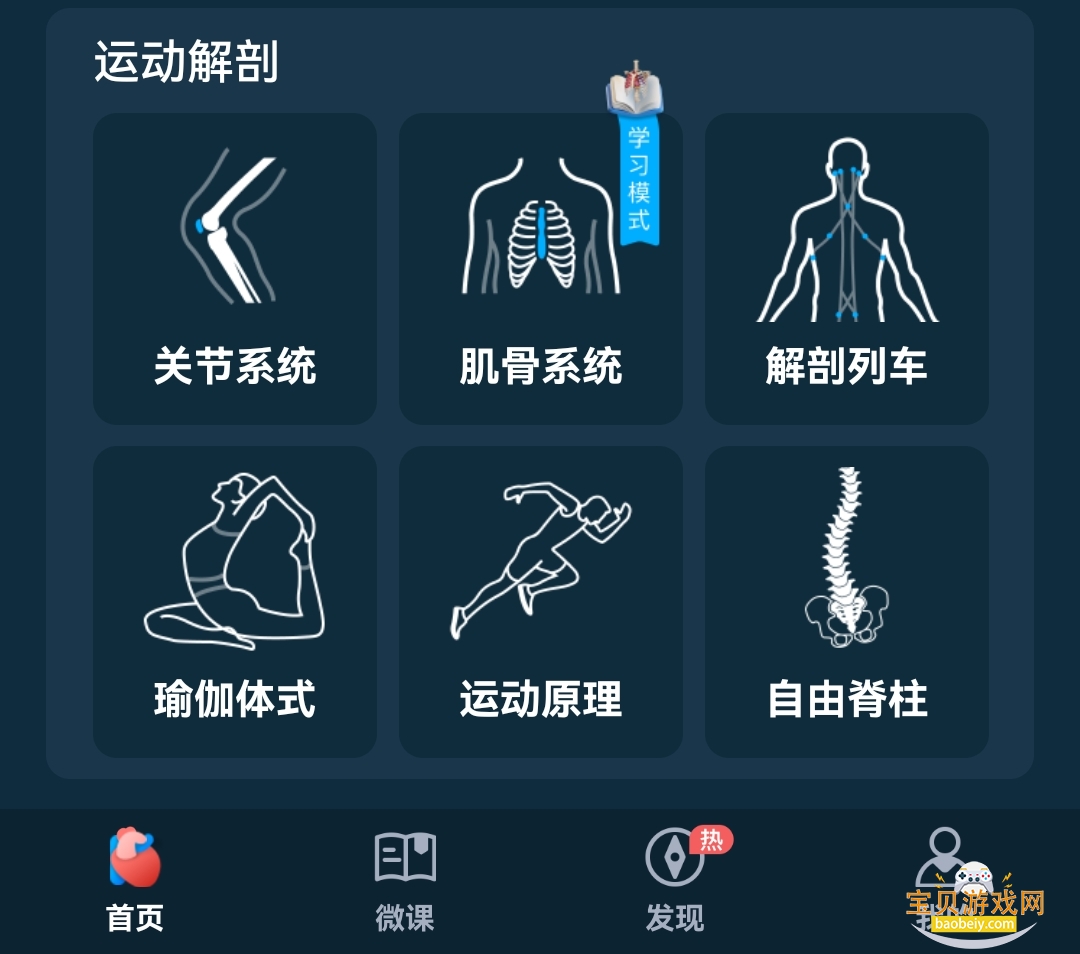
Task: Open the 解剖列车 anatomy trains card
Action: point(846,268)
